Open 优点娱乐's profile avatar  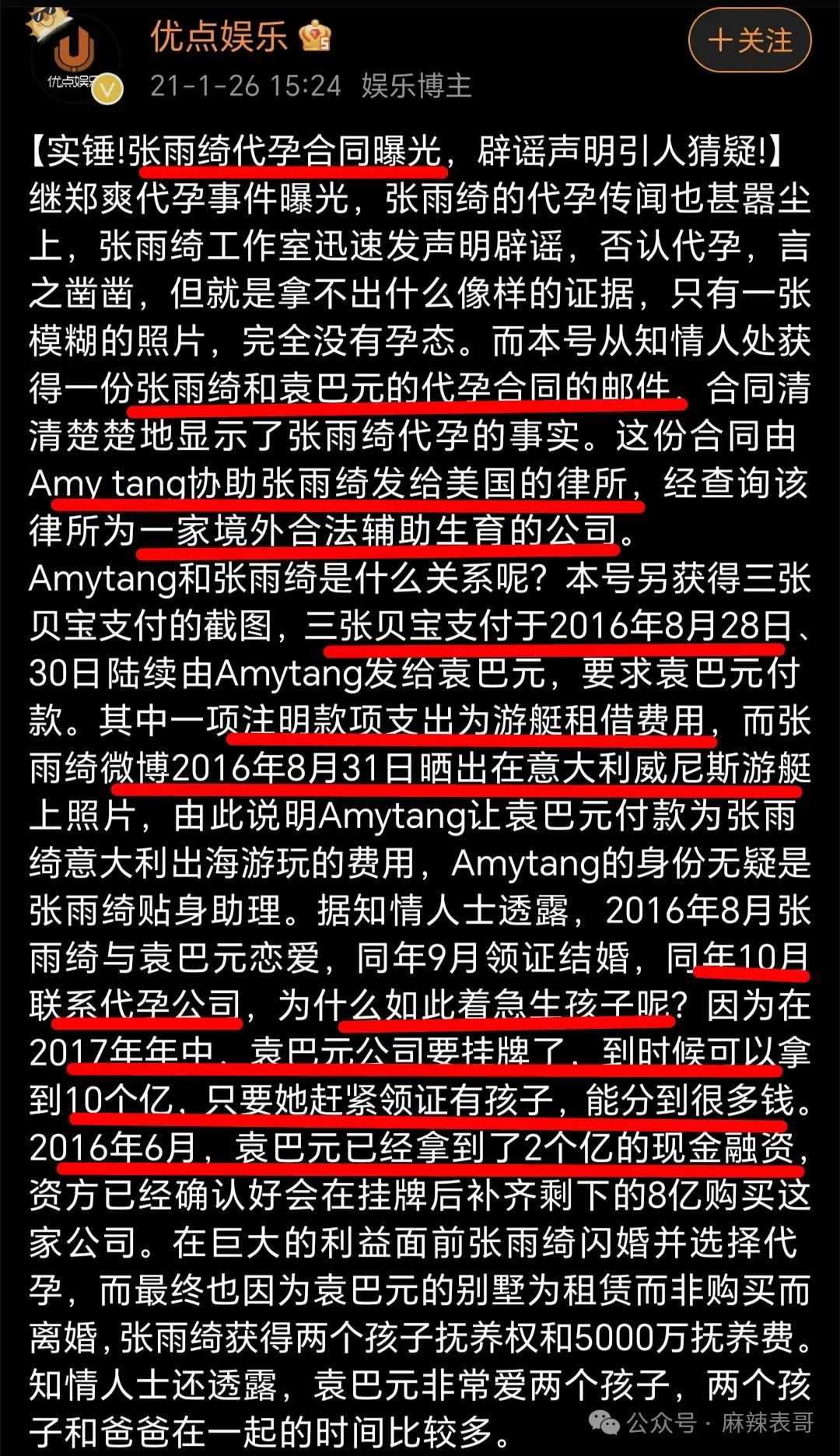pos(75,60)
